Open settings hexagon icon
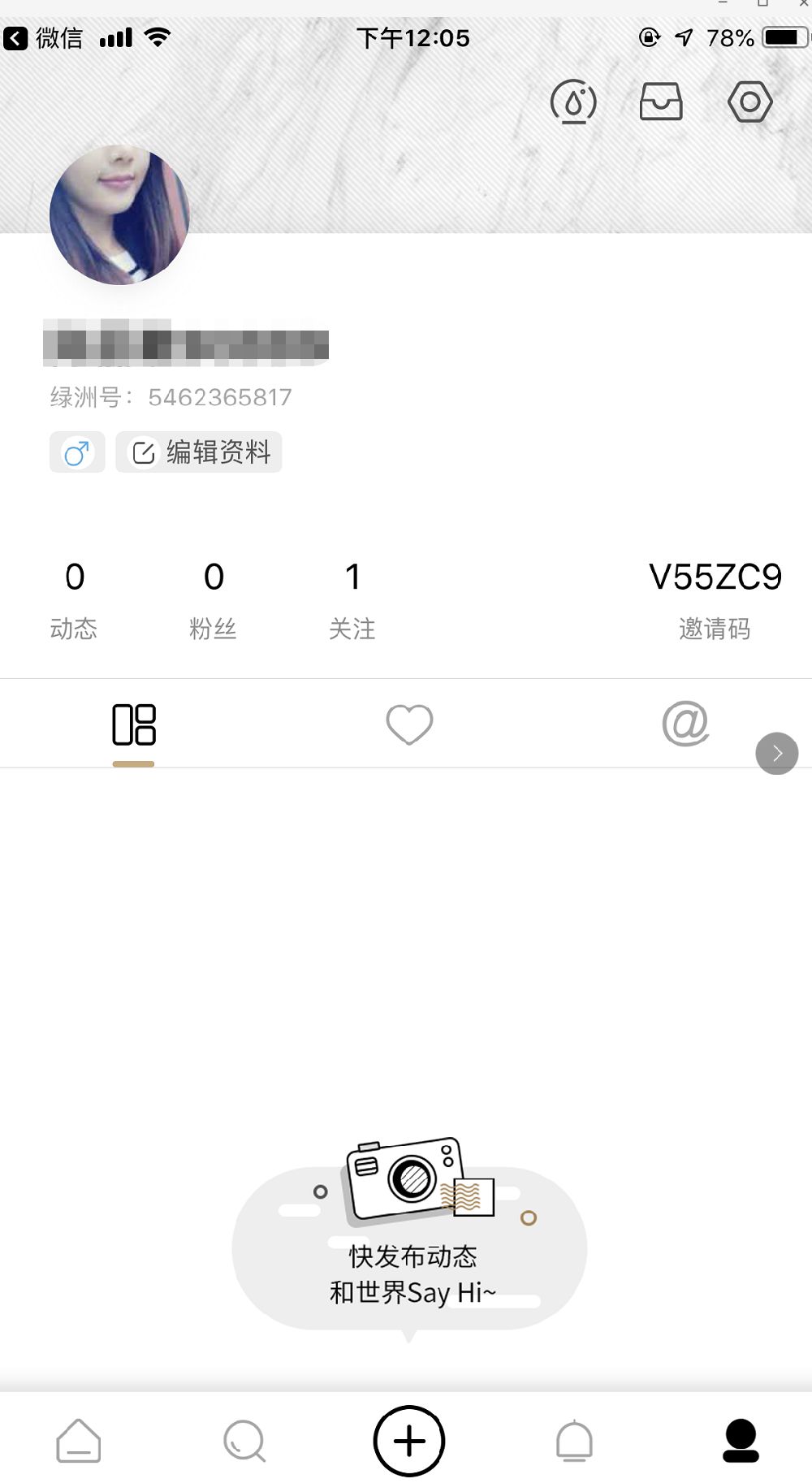The width and height of the screenshot is (812, 1483). click(749, 102)
